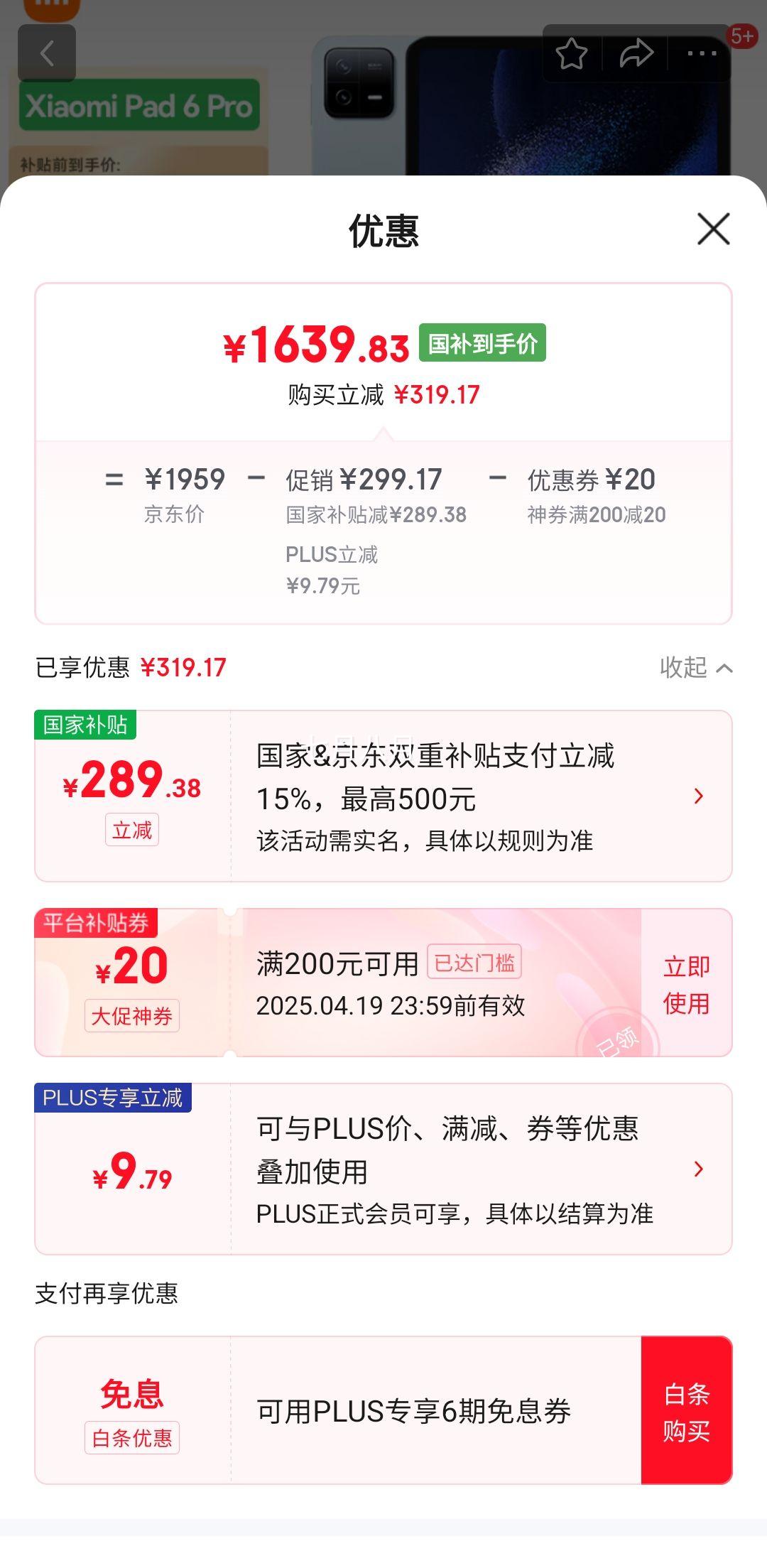Favorite this product with the star icon

[572, 51]
